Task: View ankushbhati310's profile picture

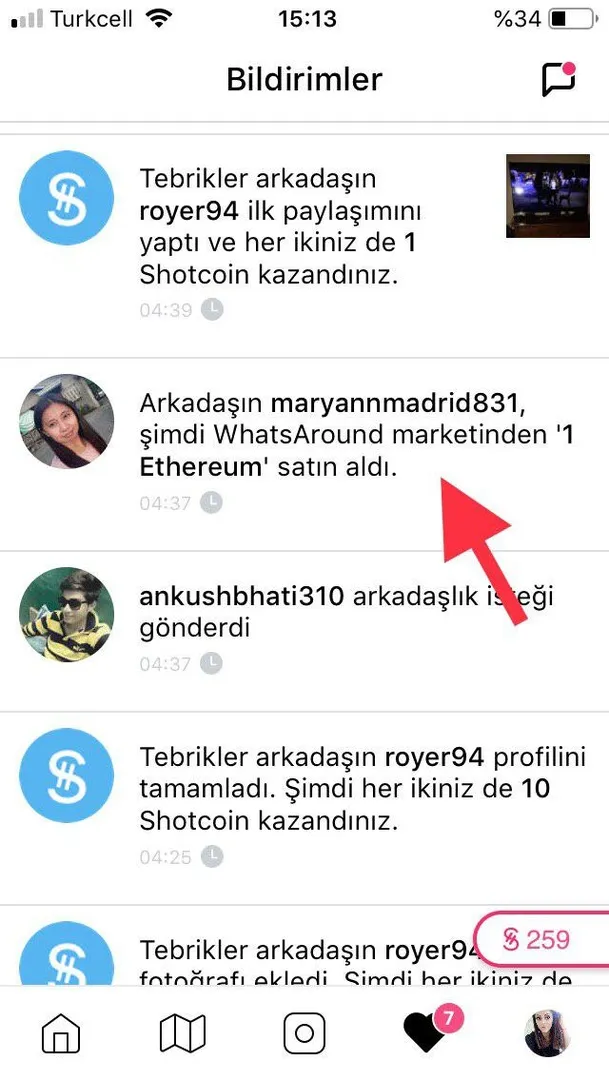Action: coord(66,614)
